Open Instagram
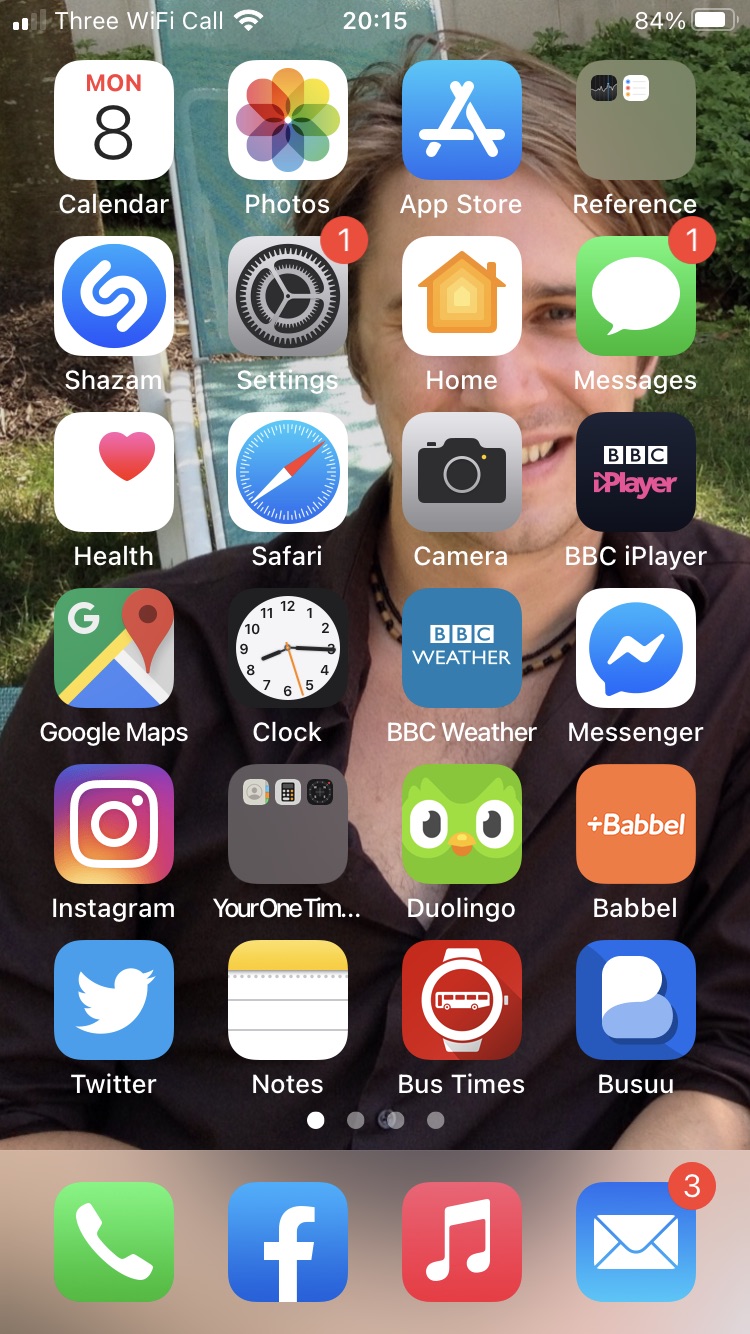Image resolution: width=750 pixels, height=1334 pixels. coord(114,824)
